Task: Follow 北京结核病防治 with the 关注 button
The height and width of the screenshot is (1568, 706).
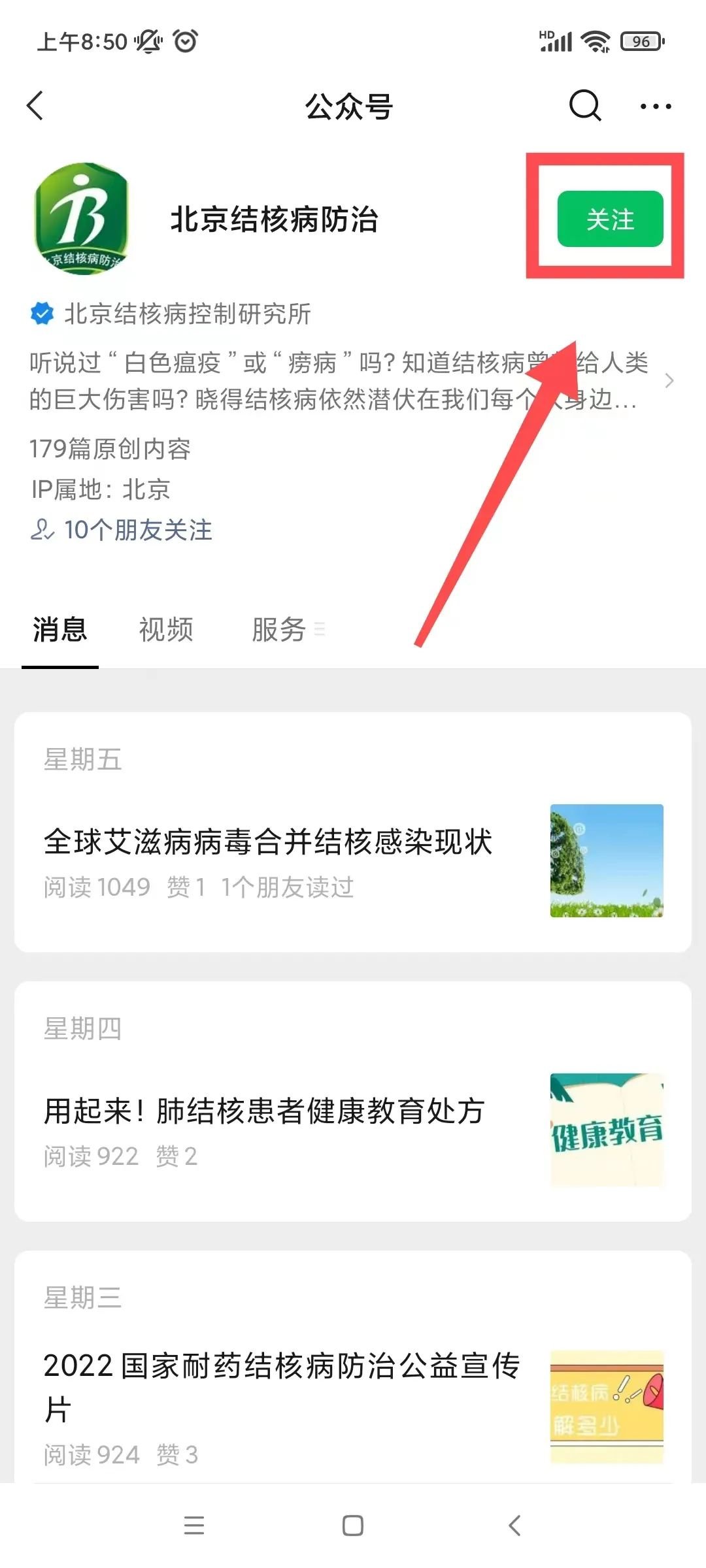Action: [x=610, y=219]
